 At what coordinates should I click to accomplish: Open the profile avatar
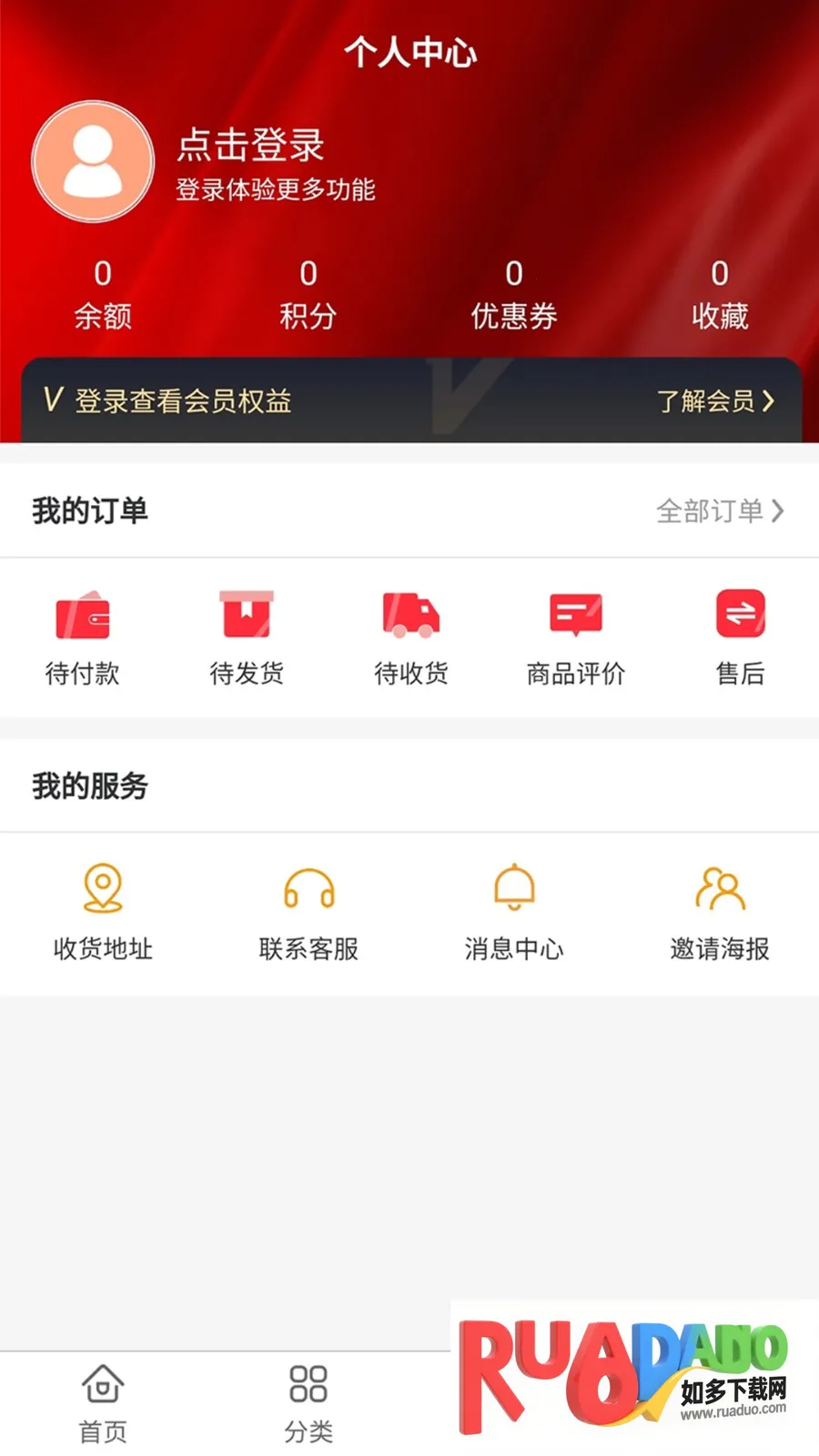pos(93,161)
